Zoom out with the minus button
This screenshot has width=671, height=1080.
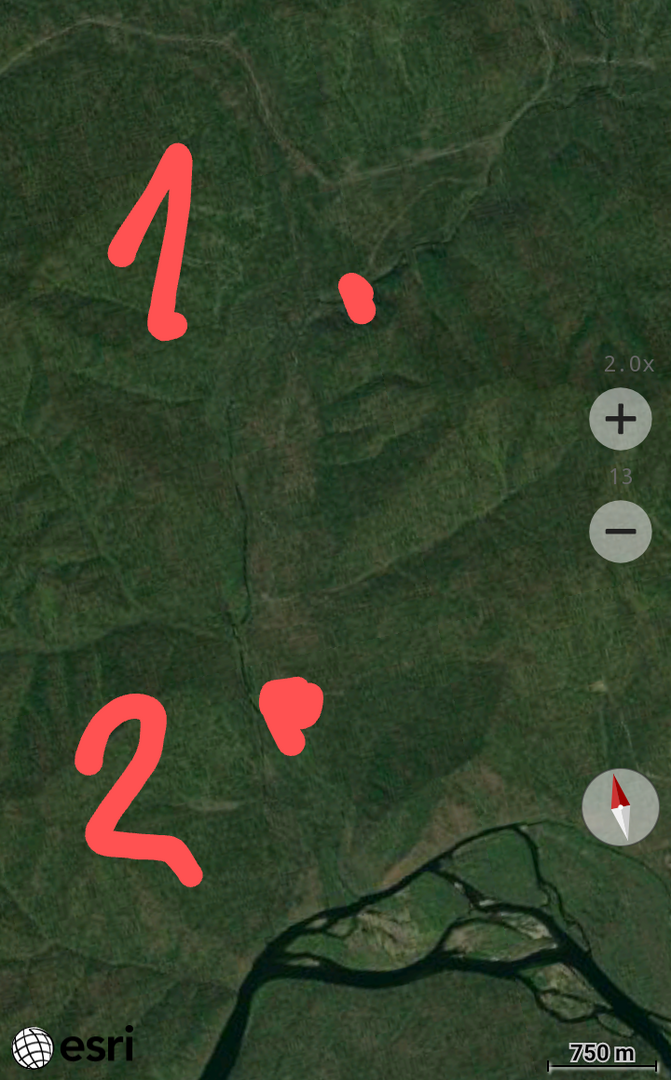620,530
